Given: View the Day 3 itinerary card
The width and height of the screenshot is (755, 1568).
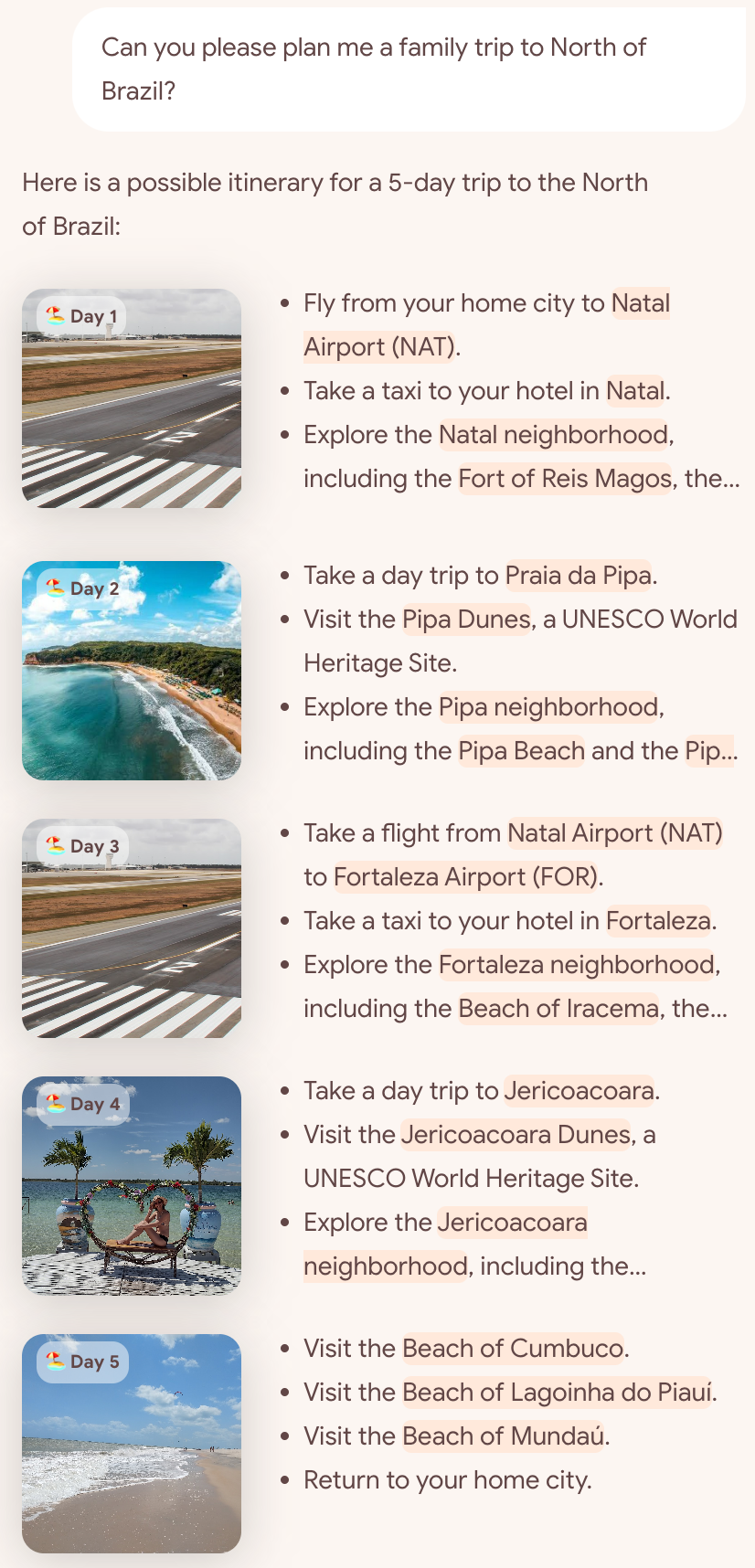Looking at the screenshot, I should click(132, 928).
